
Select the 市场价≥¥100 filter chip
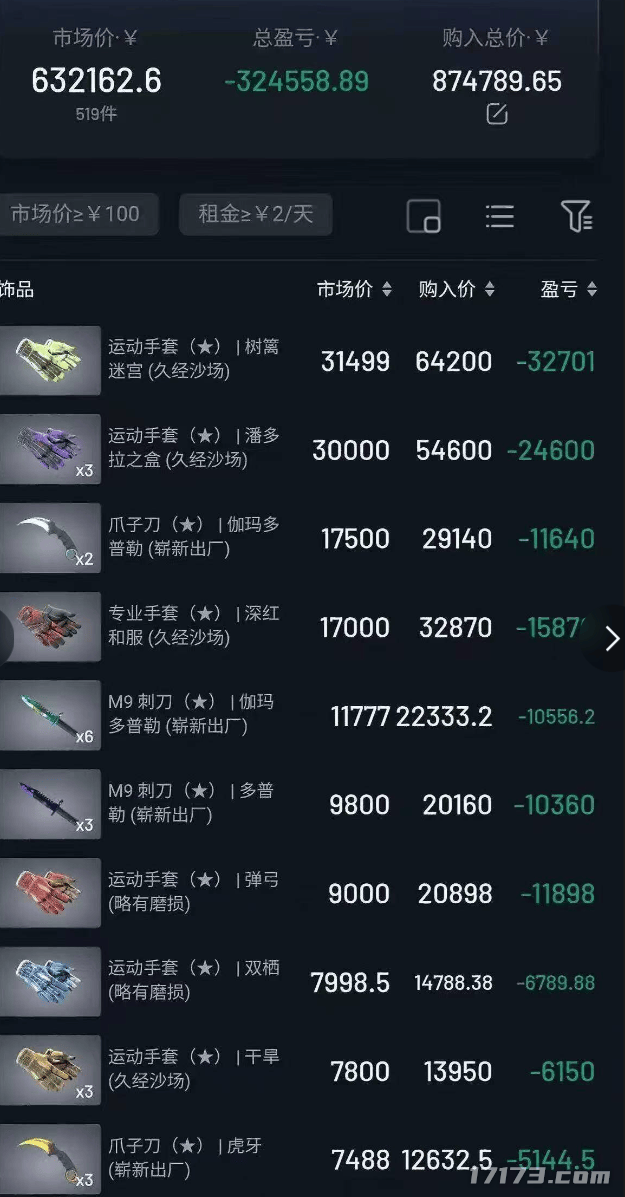click(76, 214)
